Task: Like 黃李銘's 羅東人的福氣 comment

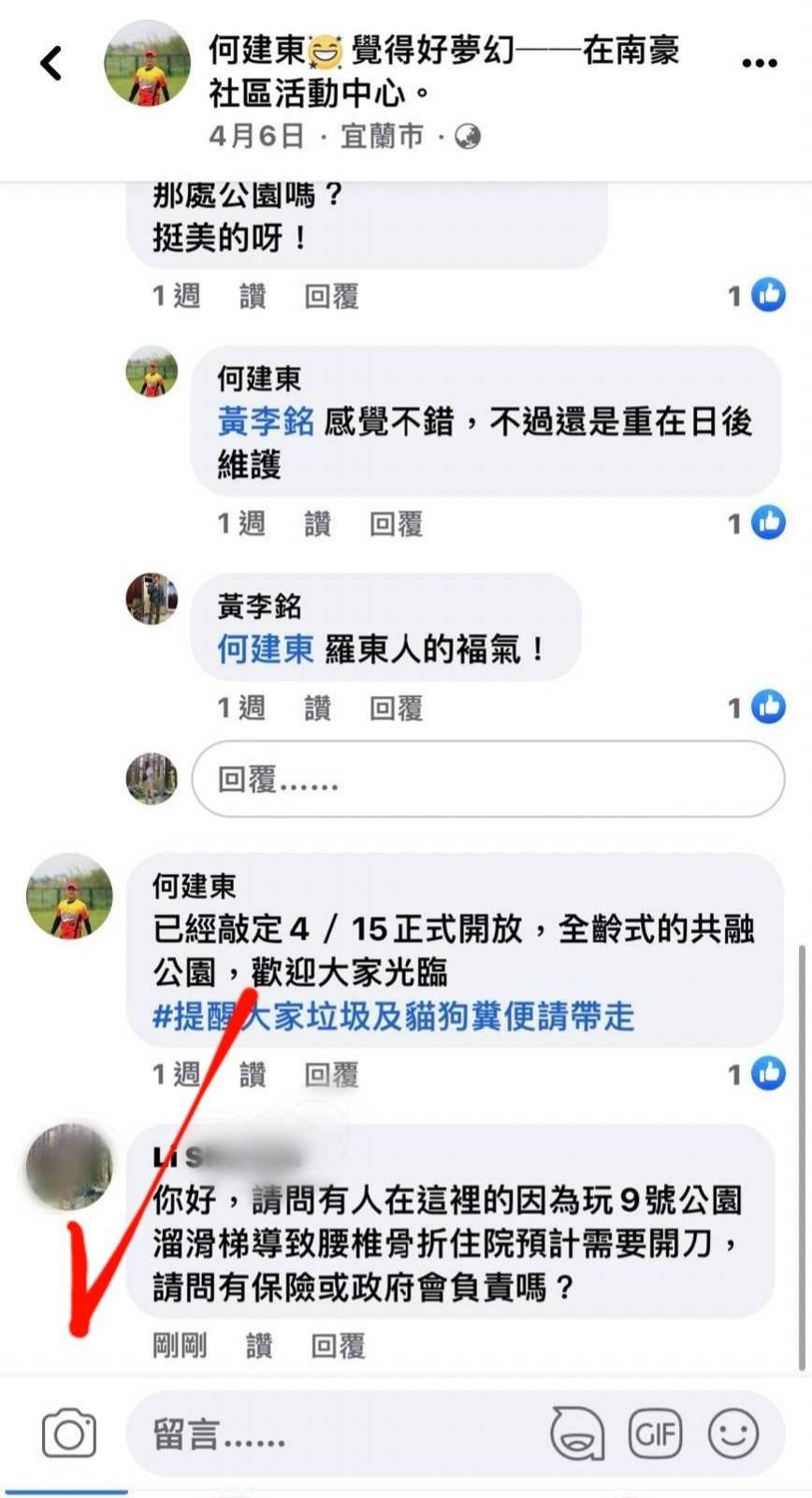Action: pyautogui.click(x=317, y=708)
